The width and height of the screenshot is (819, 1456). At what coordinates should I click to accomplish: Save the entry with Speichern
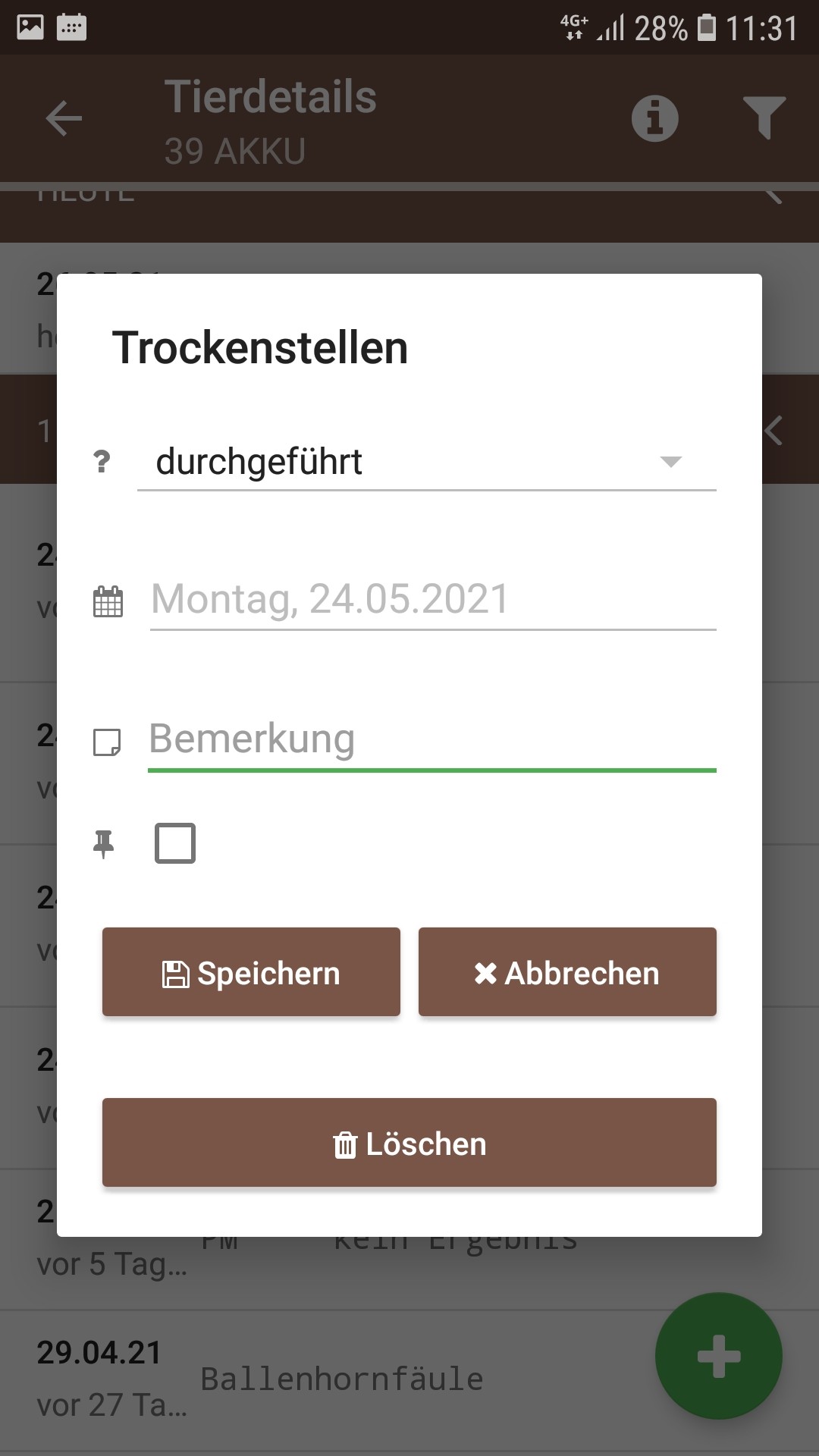coord(251,972)
